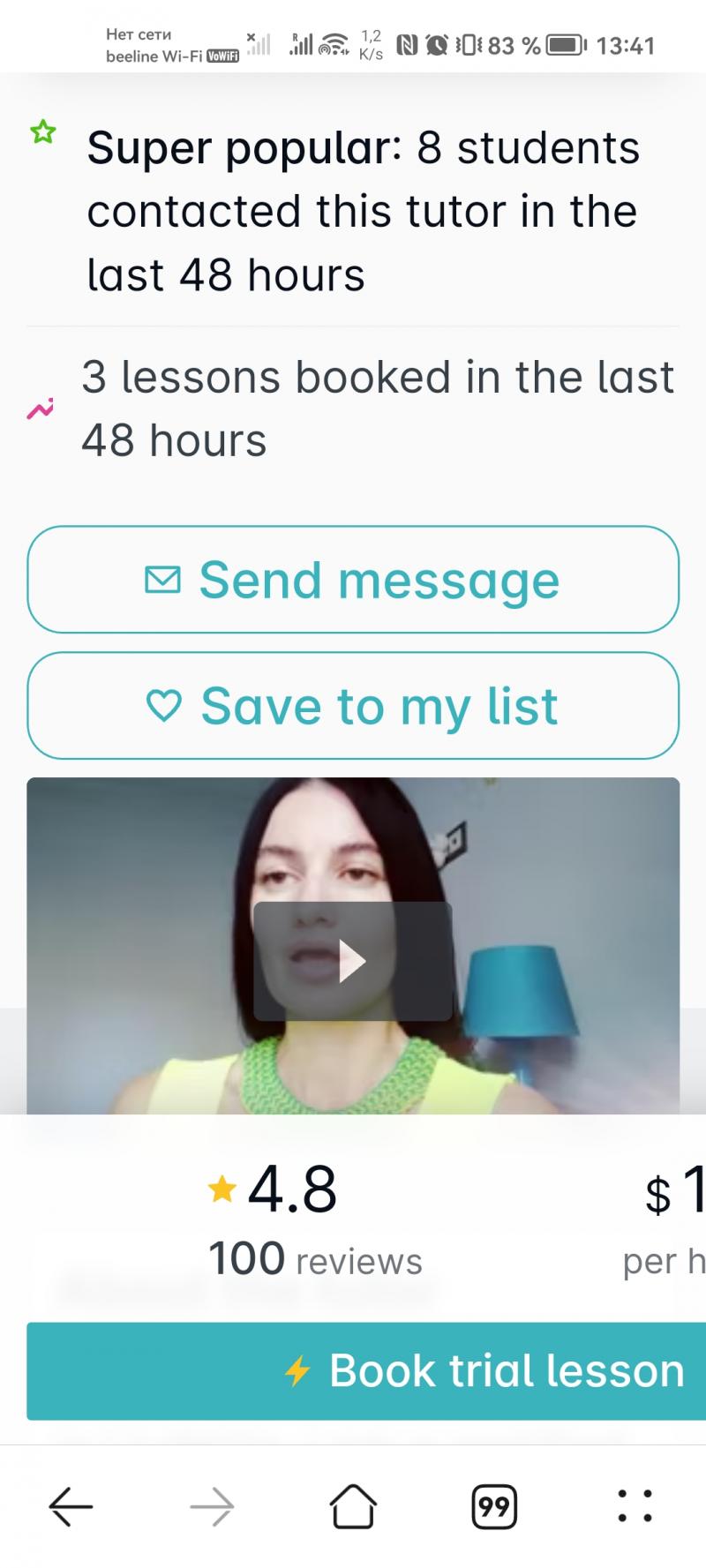This screenshot has width=706, height=1568.
Task: Open the 99 tabs switcher
Action: pyautogui.click(x=494, y=1506)
